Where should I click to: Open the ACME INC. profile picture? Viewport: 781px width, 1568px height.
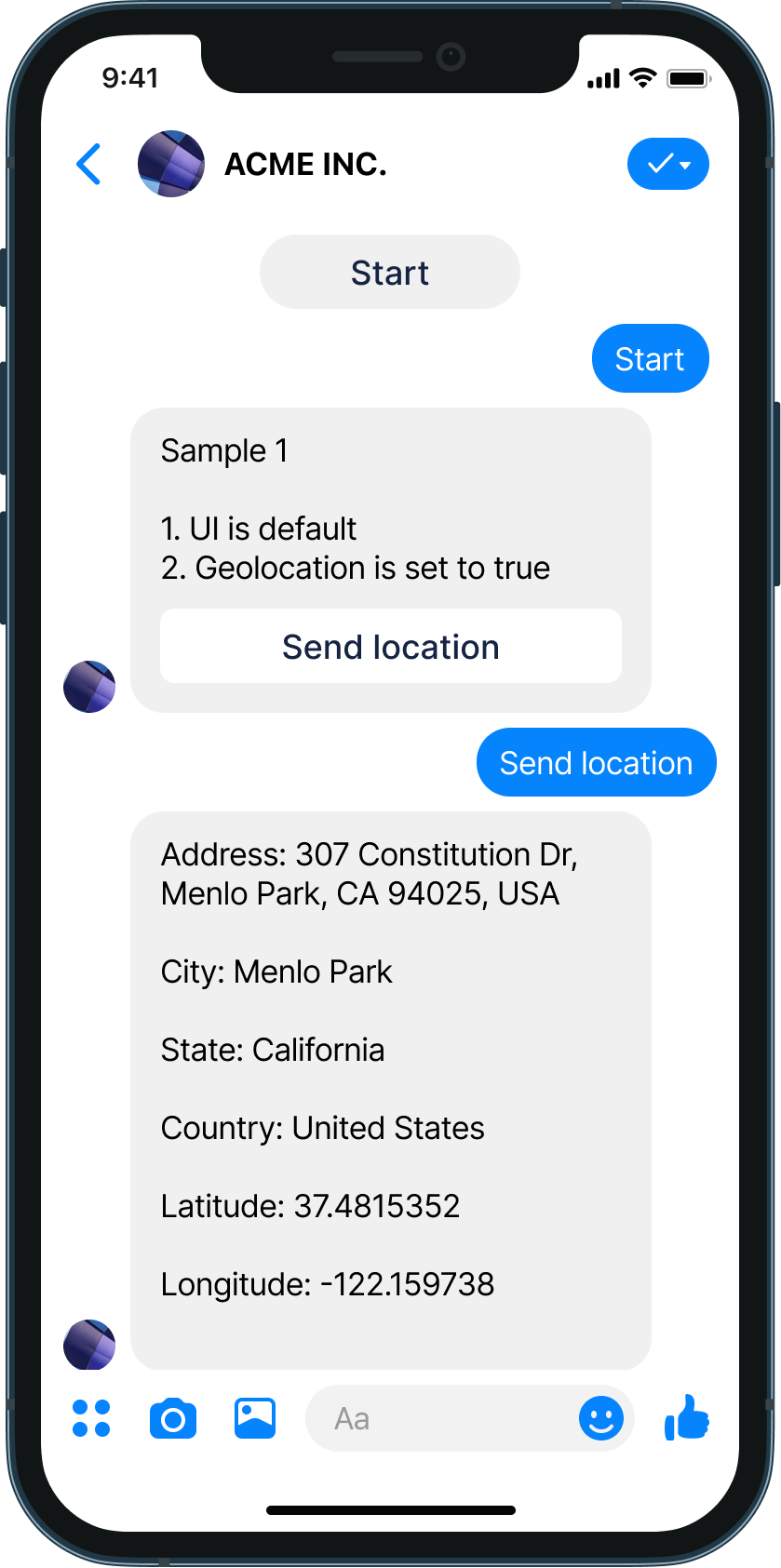click(x=171, y=165)
